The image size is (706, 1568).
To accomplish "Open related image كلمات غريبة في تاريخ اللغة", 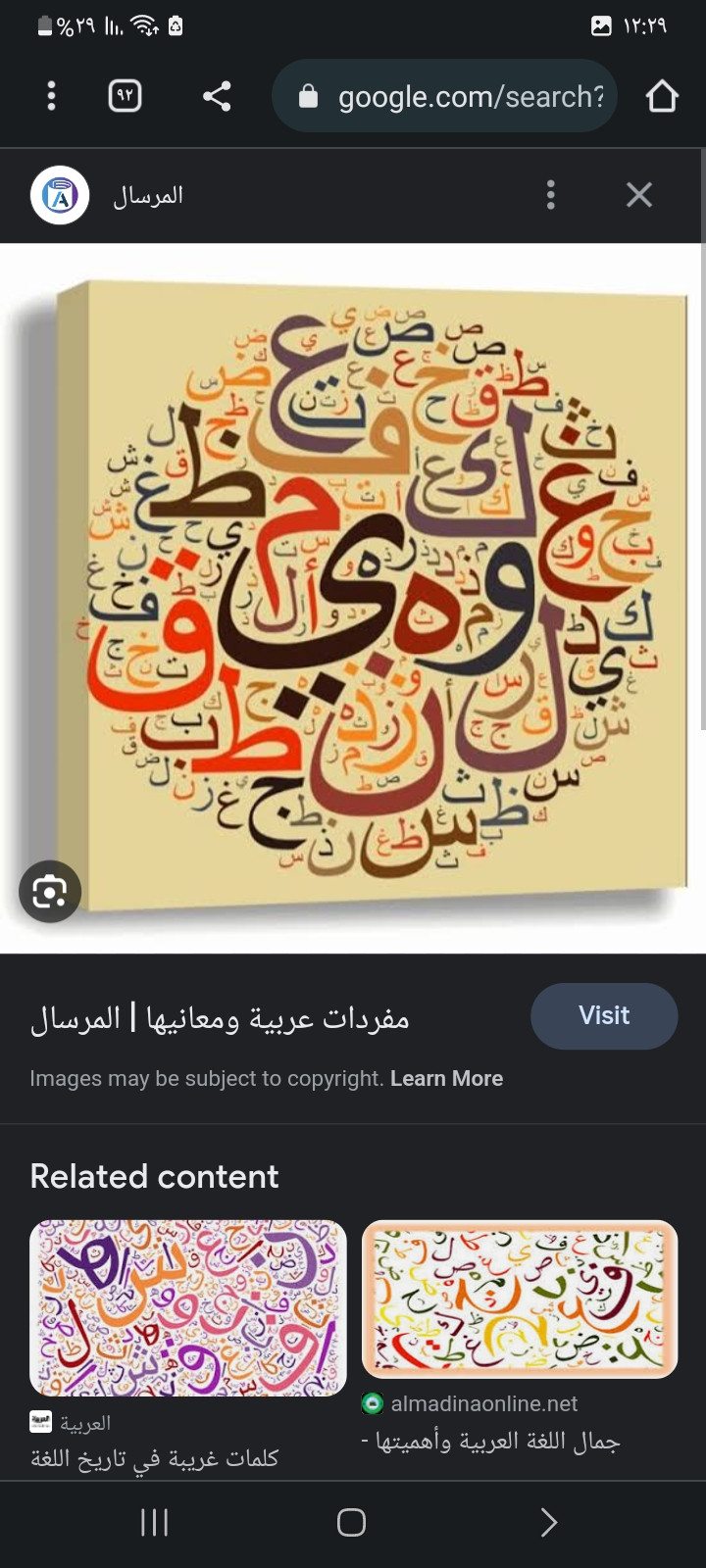I will [188, 1308].
